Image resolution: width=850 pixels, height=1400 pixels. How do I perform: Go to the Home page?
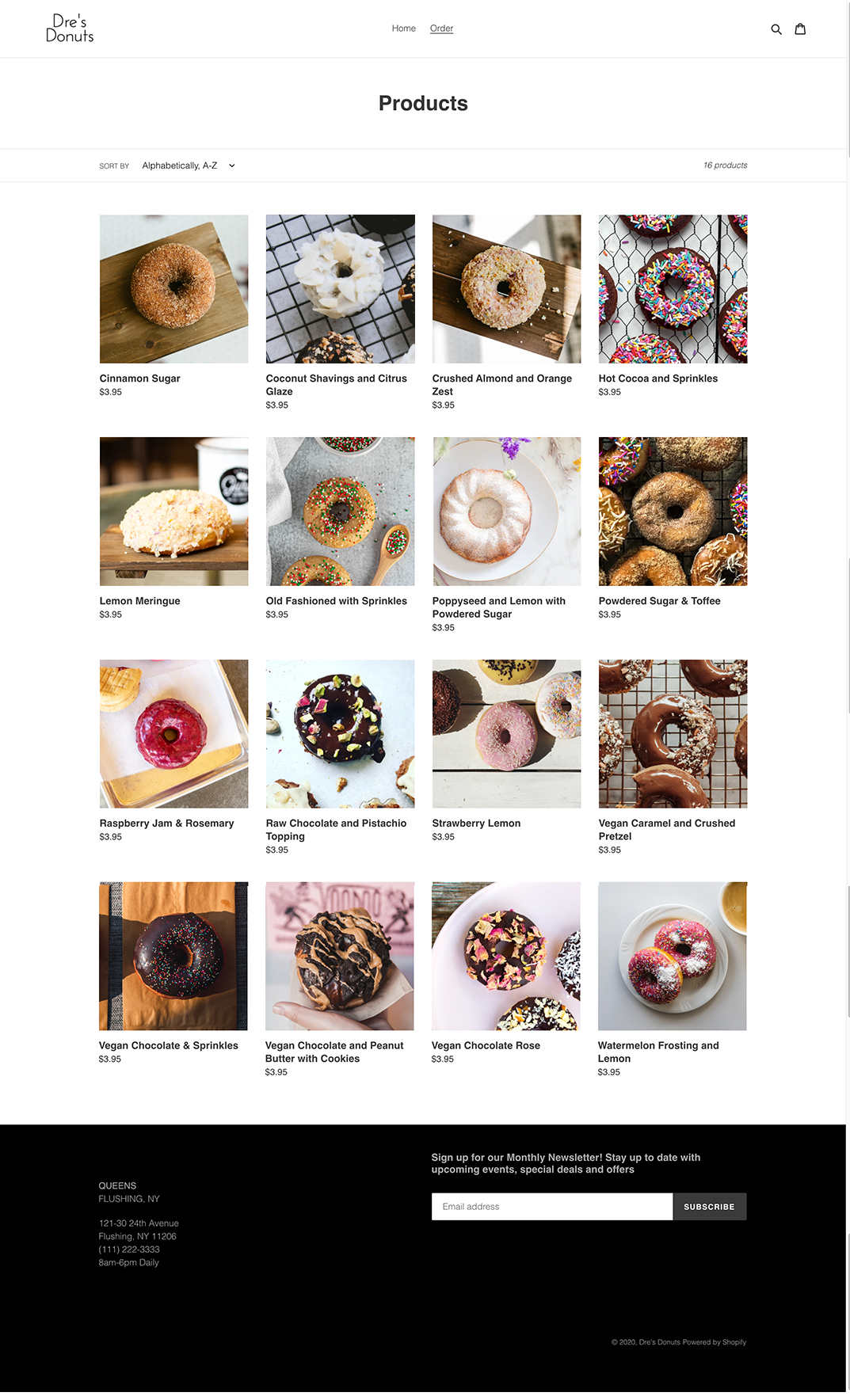pos(403,29)
